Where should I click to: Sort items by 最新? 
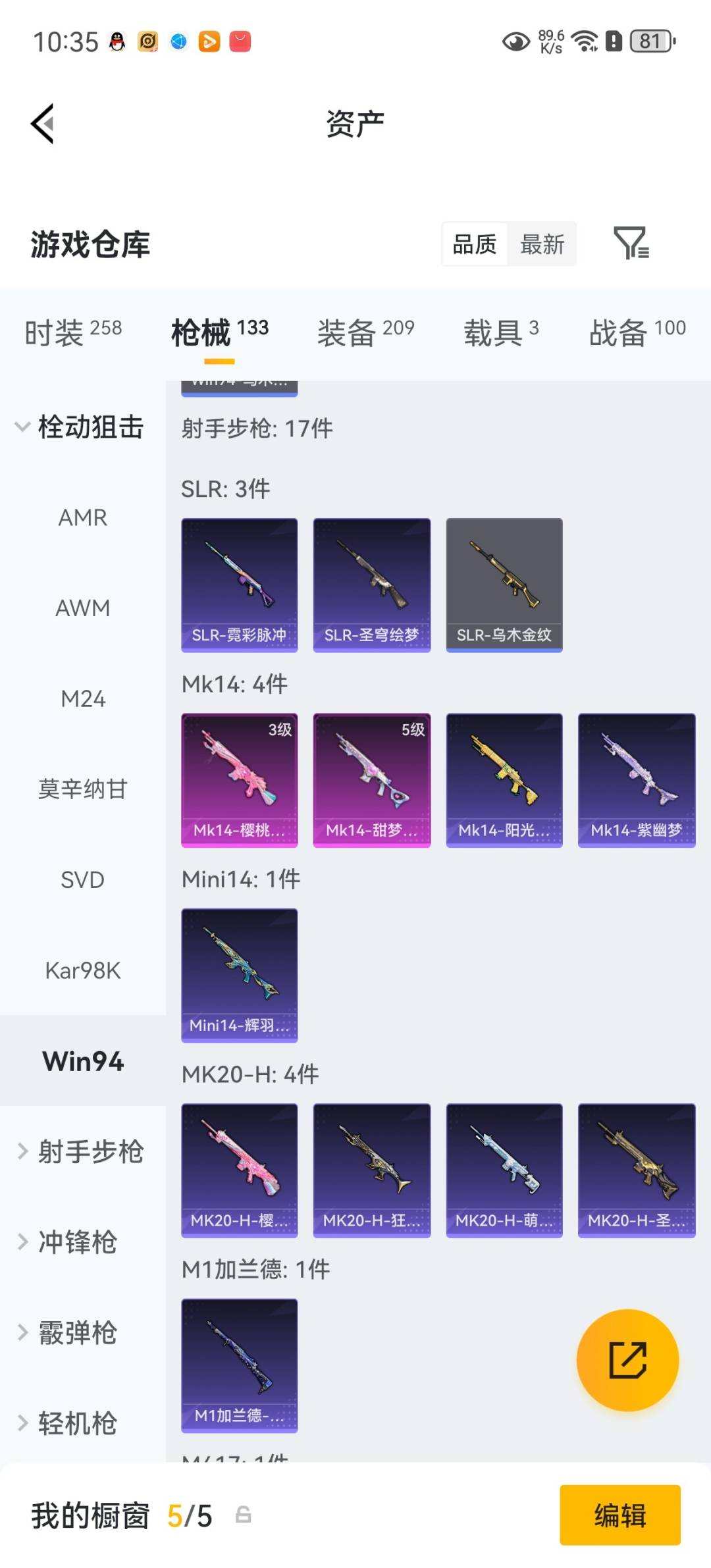point(542,245)
